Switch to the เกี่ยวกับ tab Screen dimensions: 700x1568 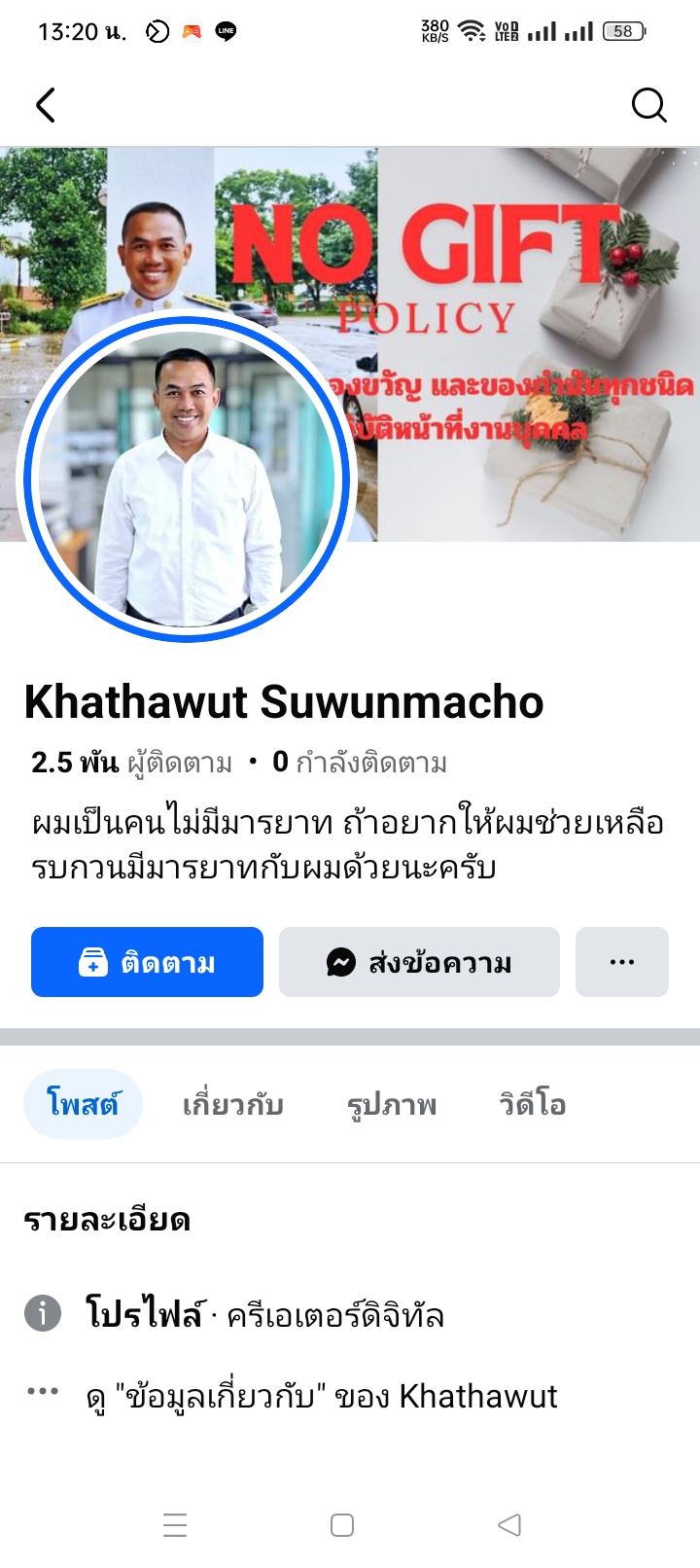[x=232, y=1104]
